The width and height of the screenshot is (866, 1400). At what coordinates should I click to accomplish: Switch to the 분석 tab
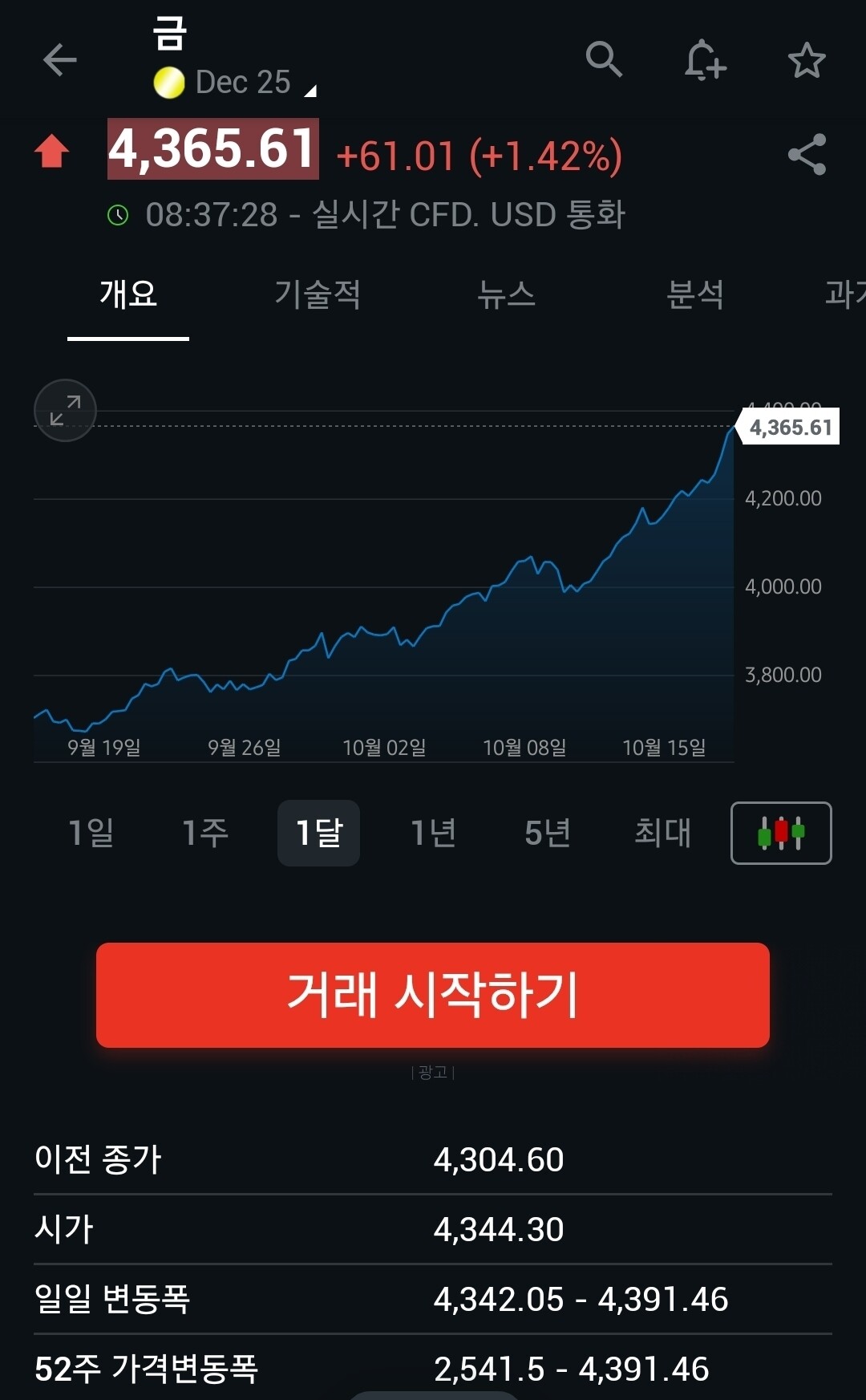pyautogui.click(x=695, y=294)
